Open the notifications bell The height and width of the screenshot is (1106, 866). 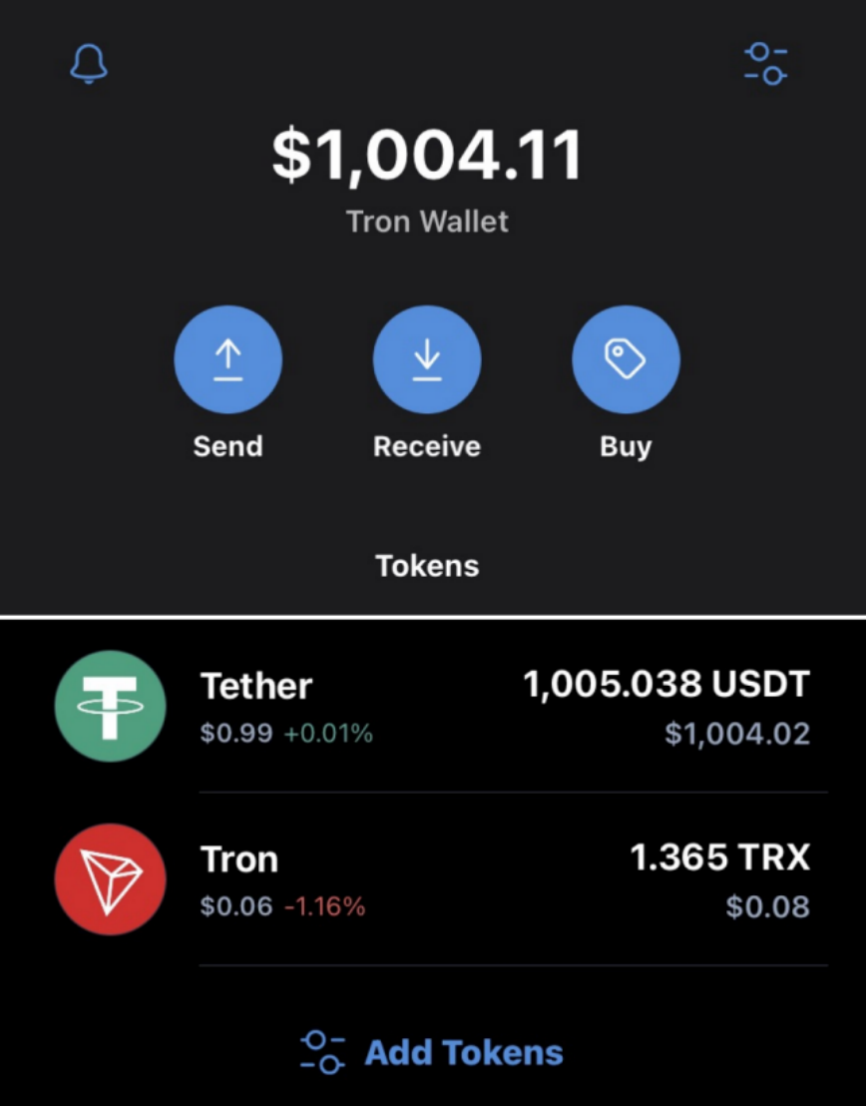[88, 64]
